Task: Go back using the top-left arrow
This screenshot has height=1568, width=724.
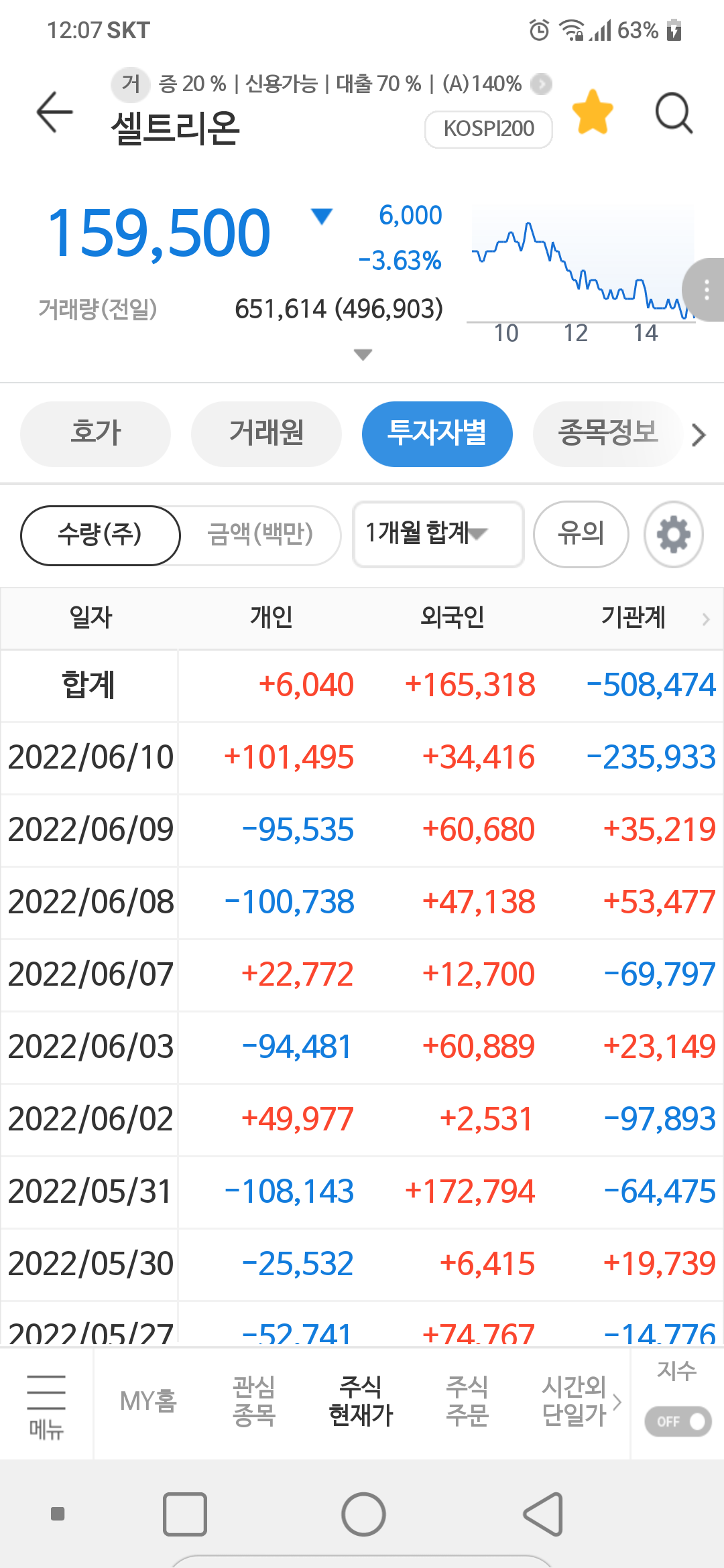Action: coord(54,112)
